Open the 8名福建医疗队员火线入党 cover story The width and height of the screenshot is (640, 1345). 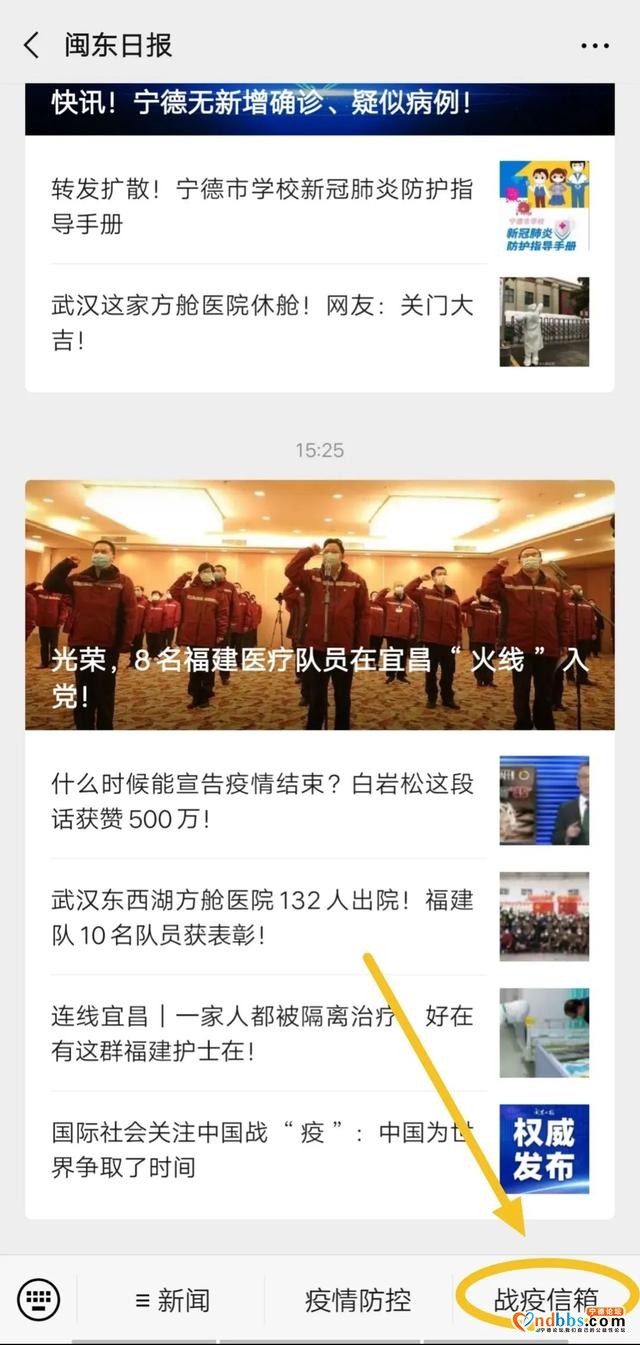point(320,604)
